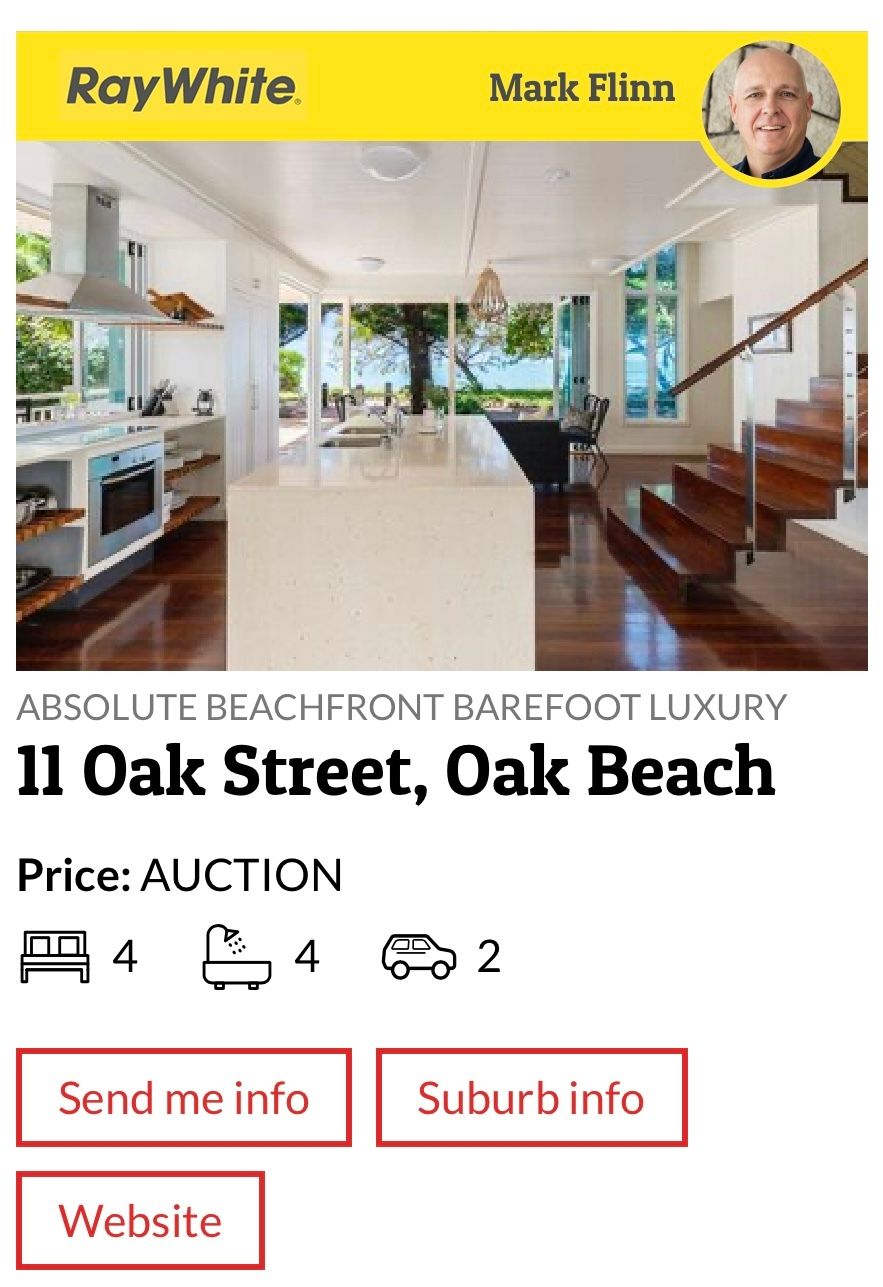Tap the Send me info button

point(184,1097)
